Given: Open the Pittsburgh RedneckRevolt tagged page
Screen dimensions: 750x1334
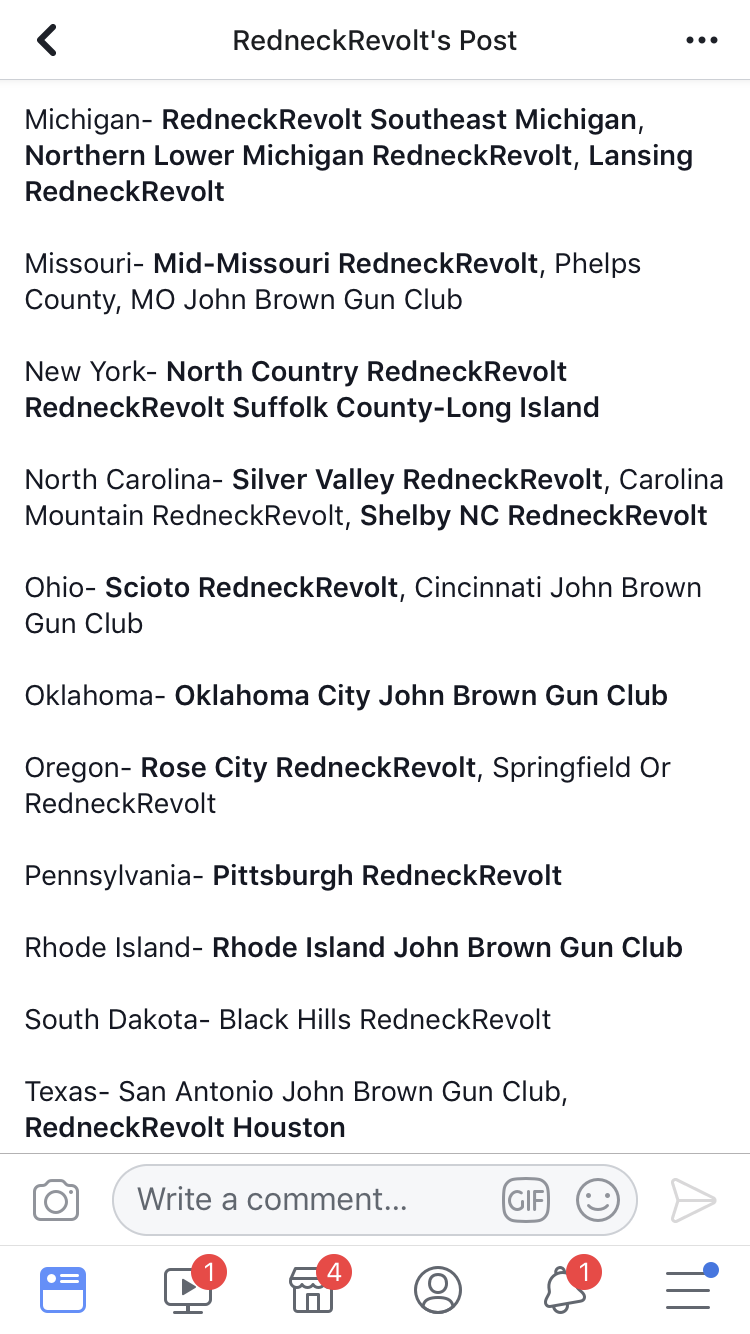Looking at the screenshot, I should click(387, 876).
